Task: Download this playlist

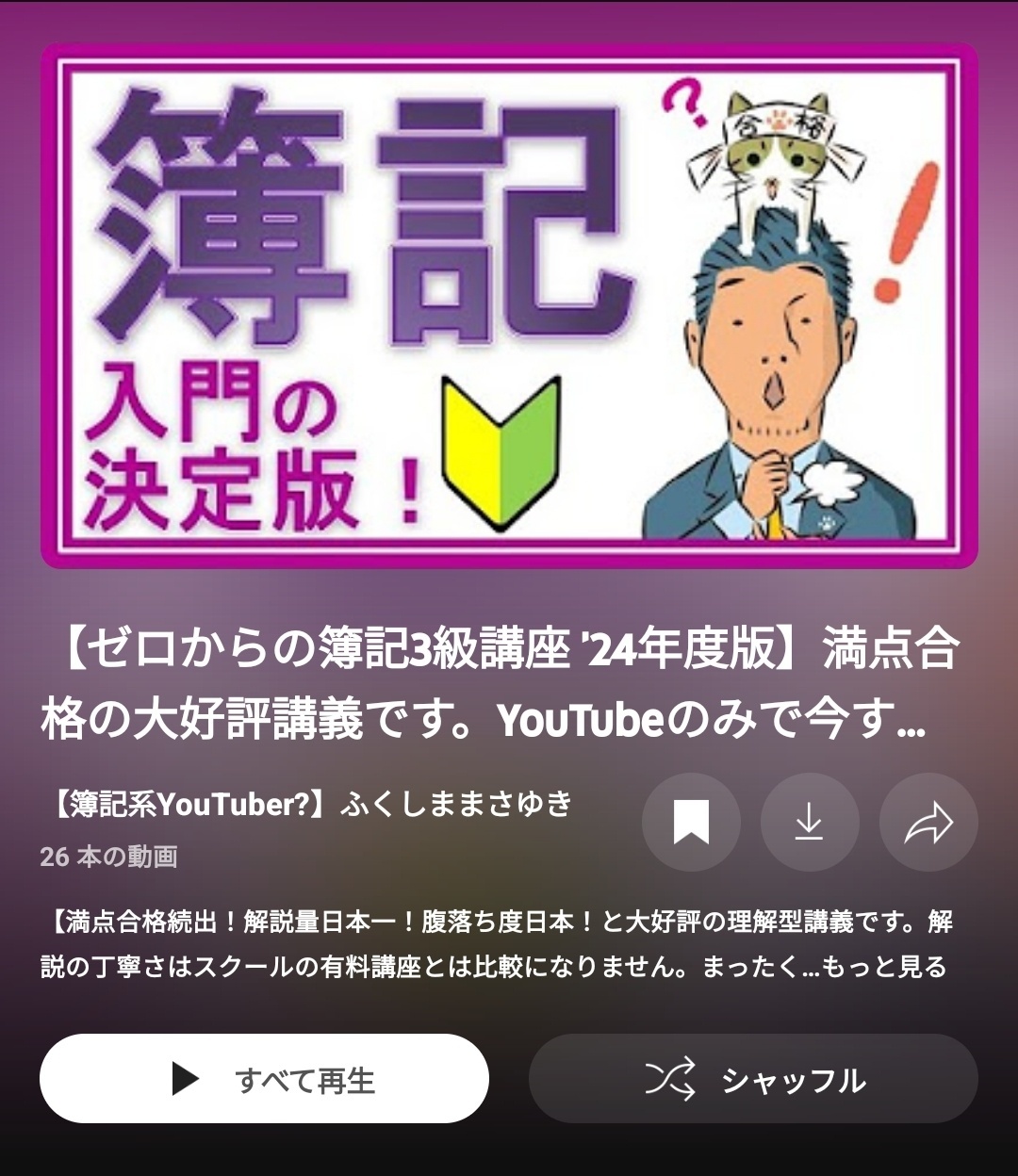Action: pyautogui.click(x=810, y=822)
